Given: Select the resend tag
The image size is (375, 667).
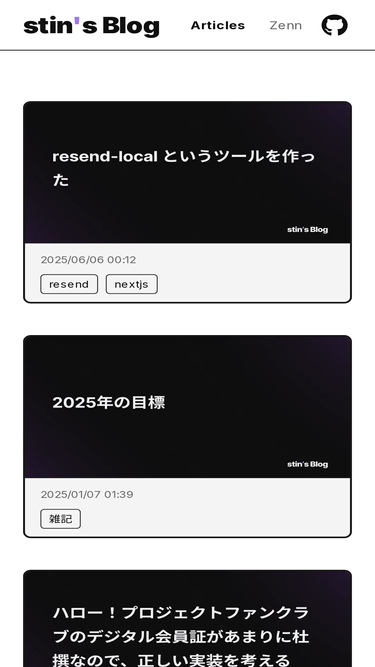Looking at the screenshot, I should pyautogui.click(x=69, y=284).
